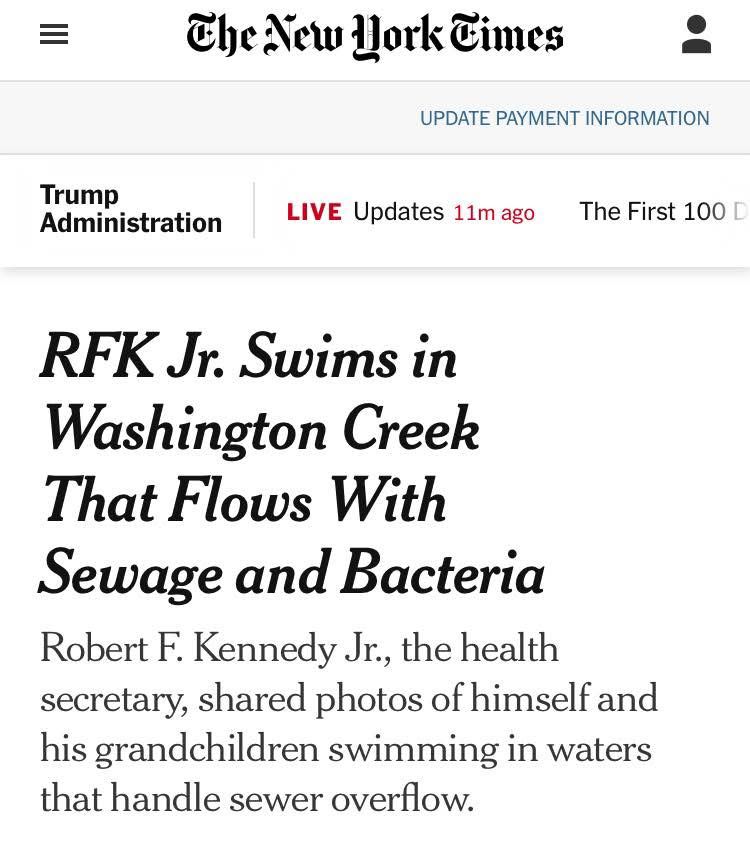
Task: Select The New York Times masthead logo
Action: [373, 35]
